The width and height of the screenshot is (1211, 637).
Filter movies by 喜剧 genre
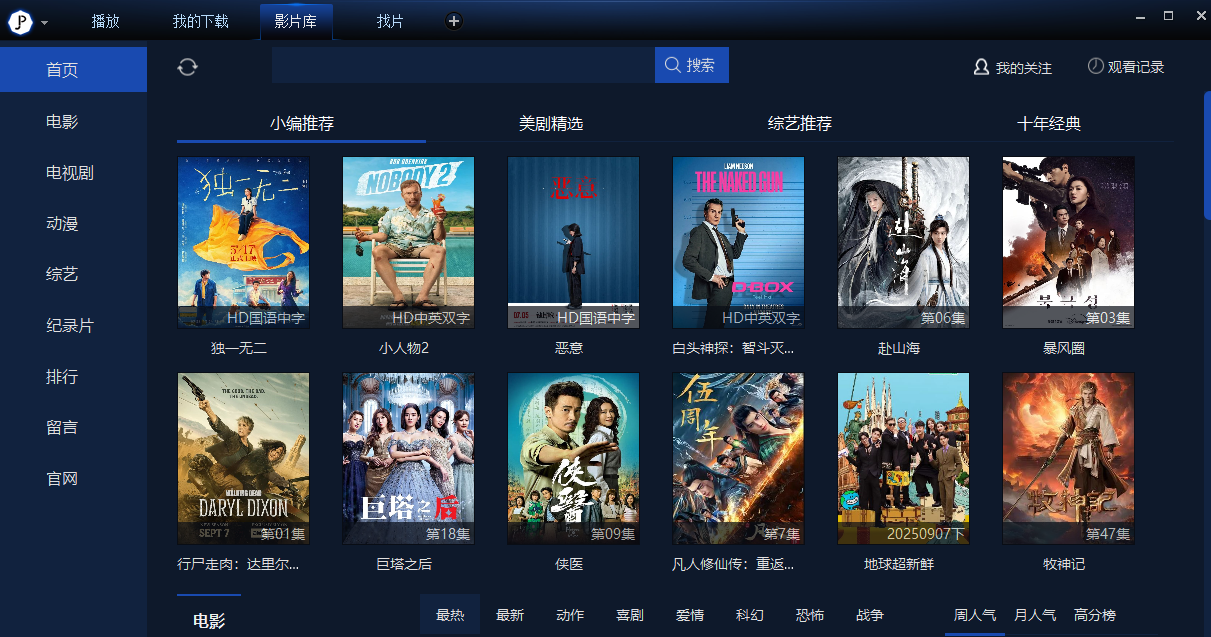point(630,615)
